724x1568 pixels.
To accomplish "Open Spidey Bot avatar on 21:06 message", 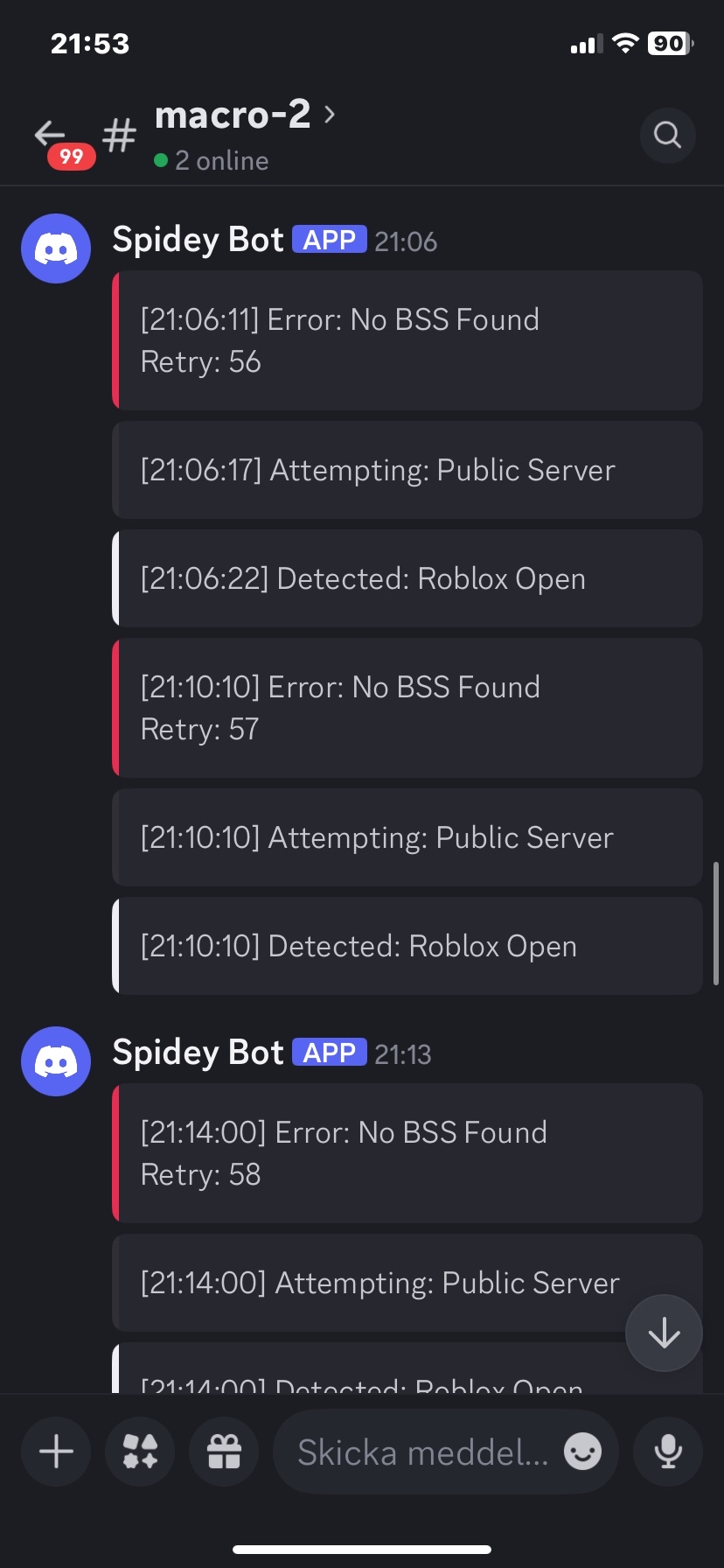I will coord(56,249).
